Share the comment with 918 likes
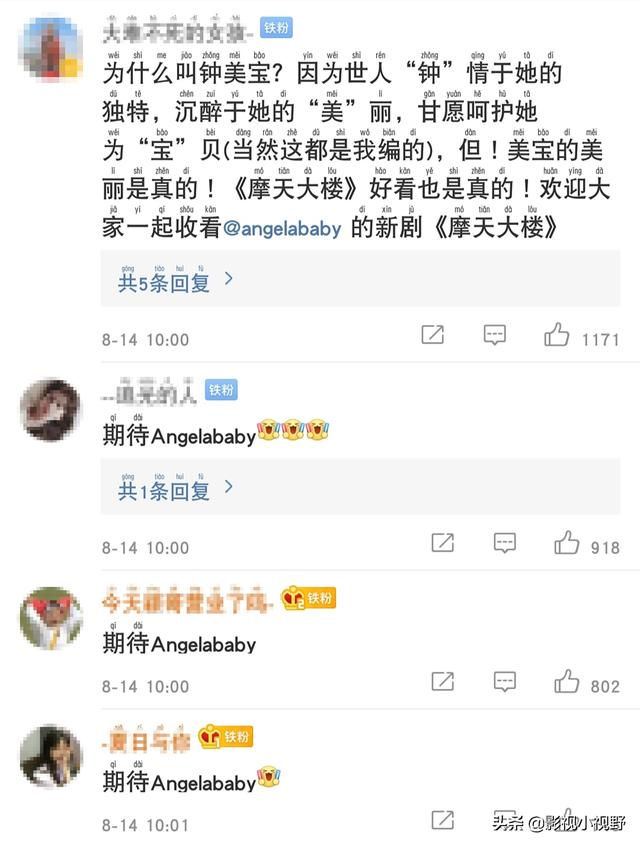 (442, 543)
